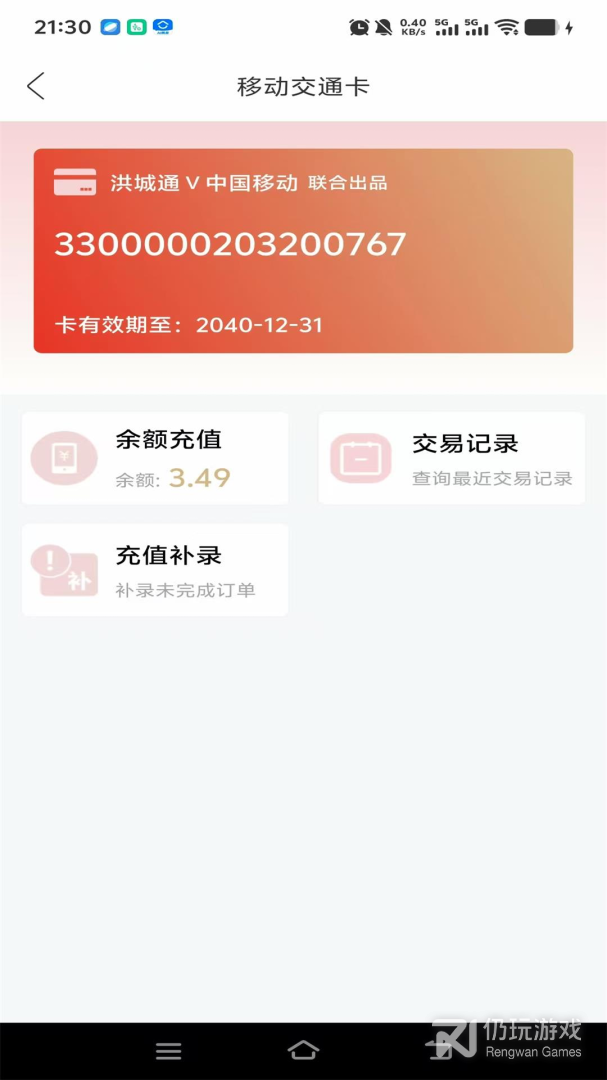Open 余额充值 to top up balance
This screenshot has height=1080, width=607.
[155, 458]
